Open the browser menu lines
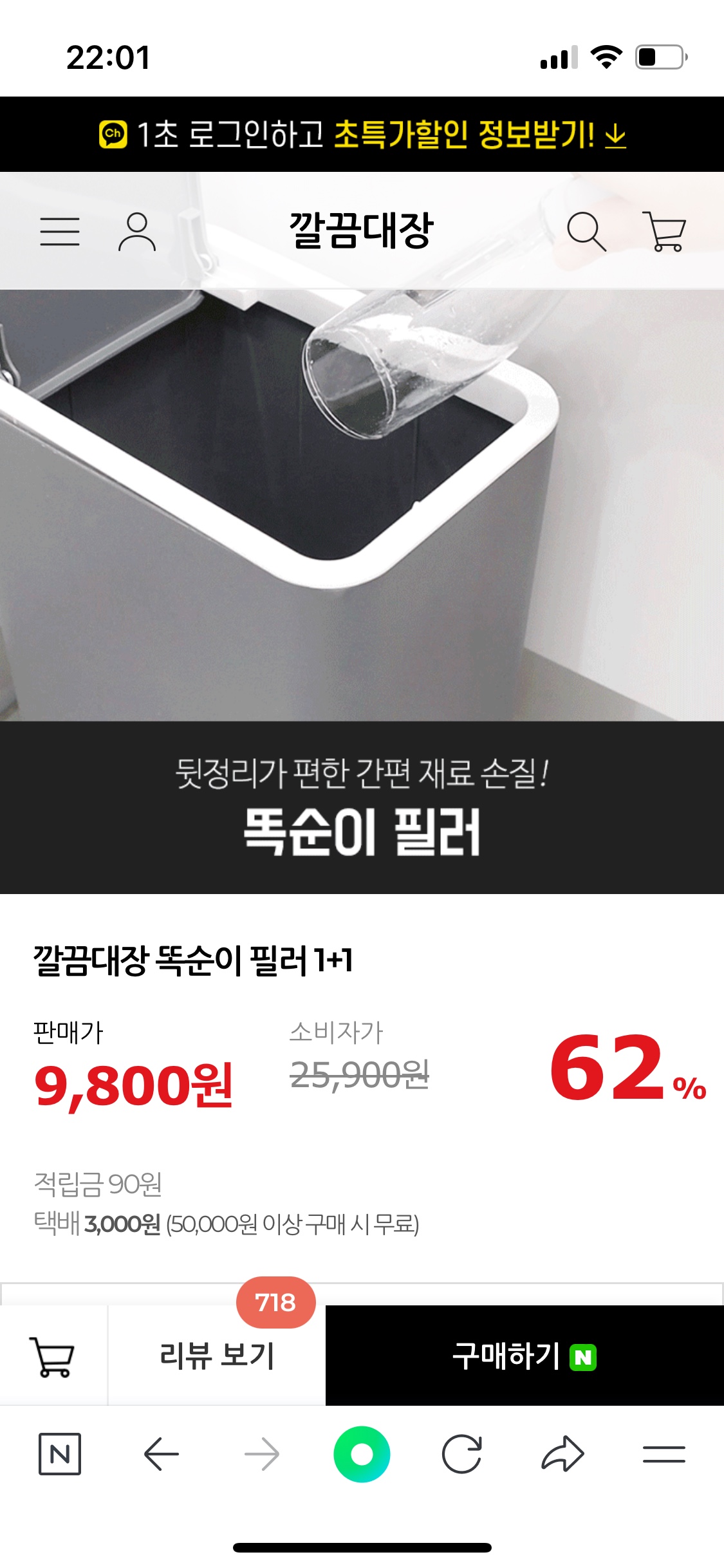This screenshot has height=1568, width=724. (x=664, y=1454)
